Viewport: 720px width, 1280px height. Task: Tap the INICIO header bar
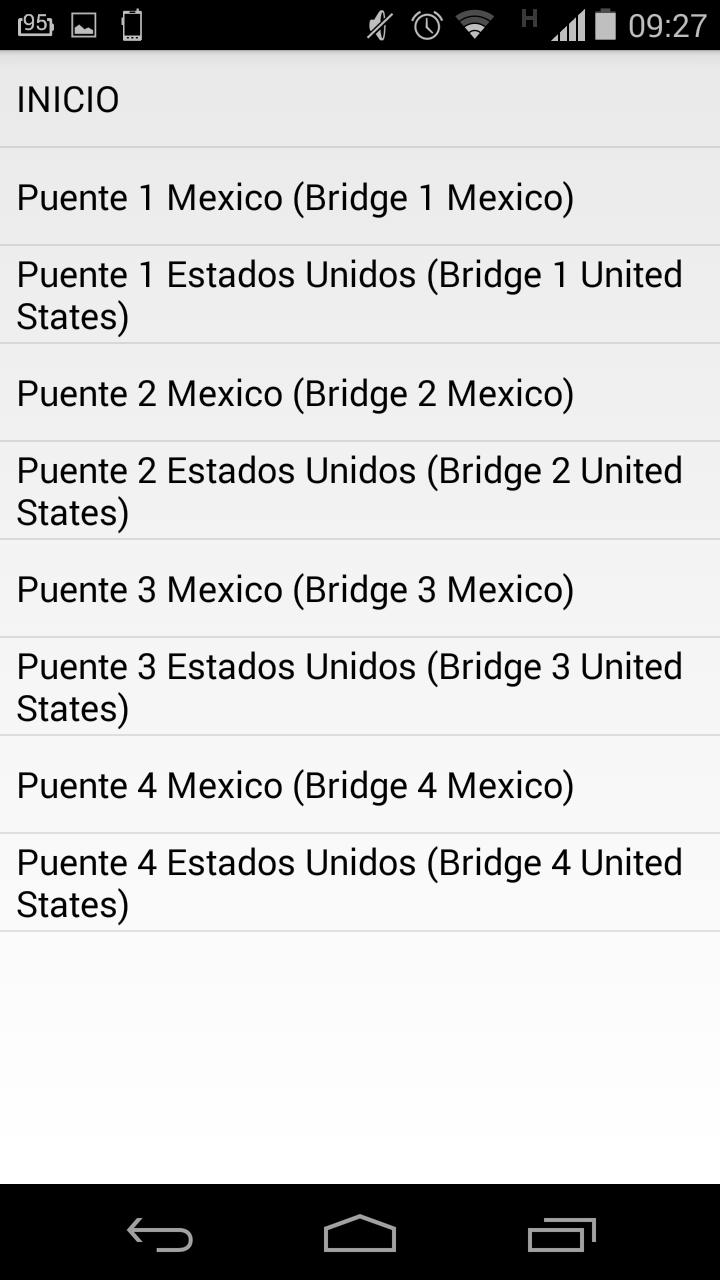[360, 98]
